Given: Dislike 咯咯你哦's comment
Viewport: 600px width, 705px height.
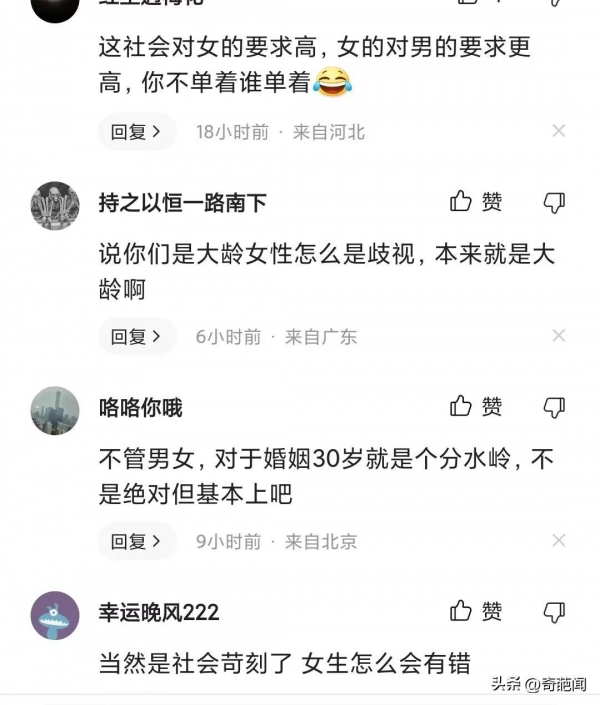Looking at the screenshot, I should click(554, 407).
